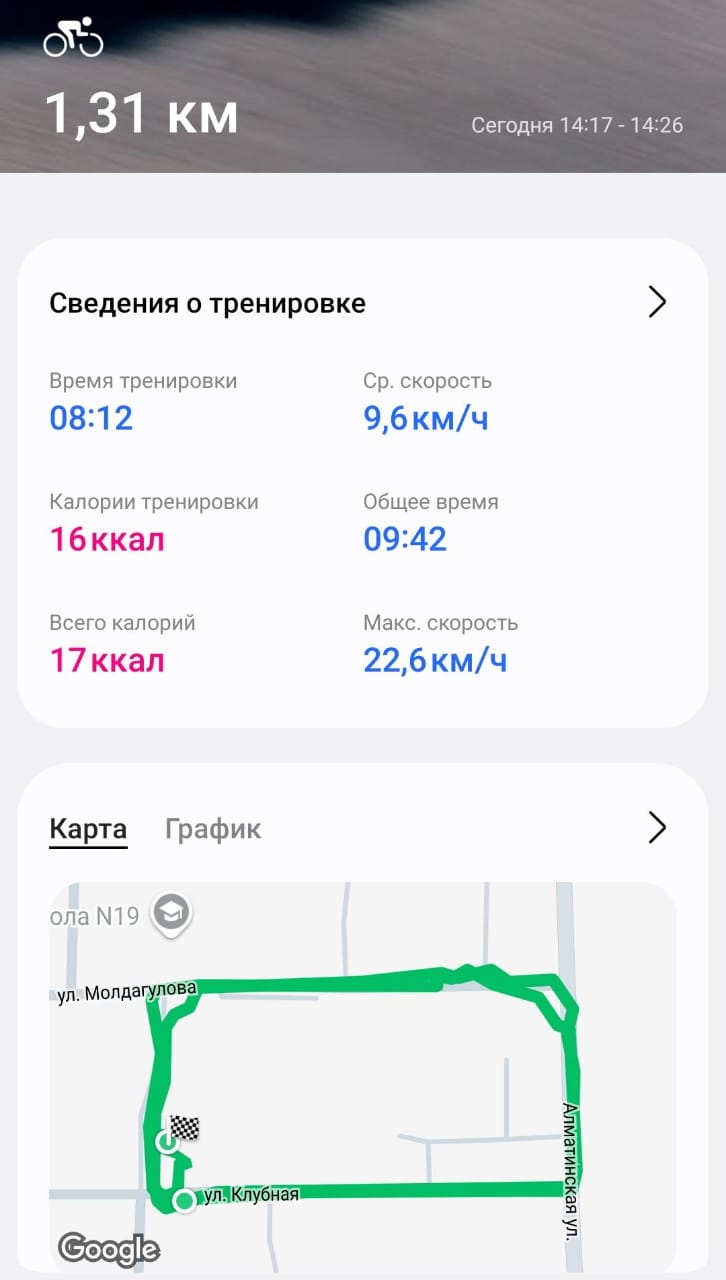Expand the Сведения о тренировке details
This screenshot has width=726, height=1280.
656,301
